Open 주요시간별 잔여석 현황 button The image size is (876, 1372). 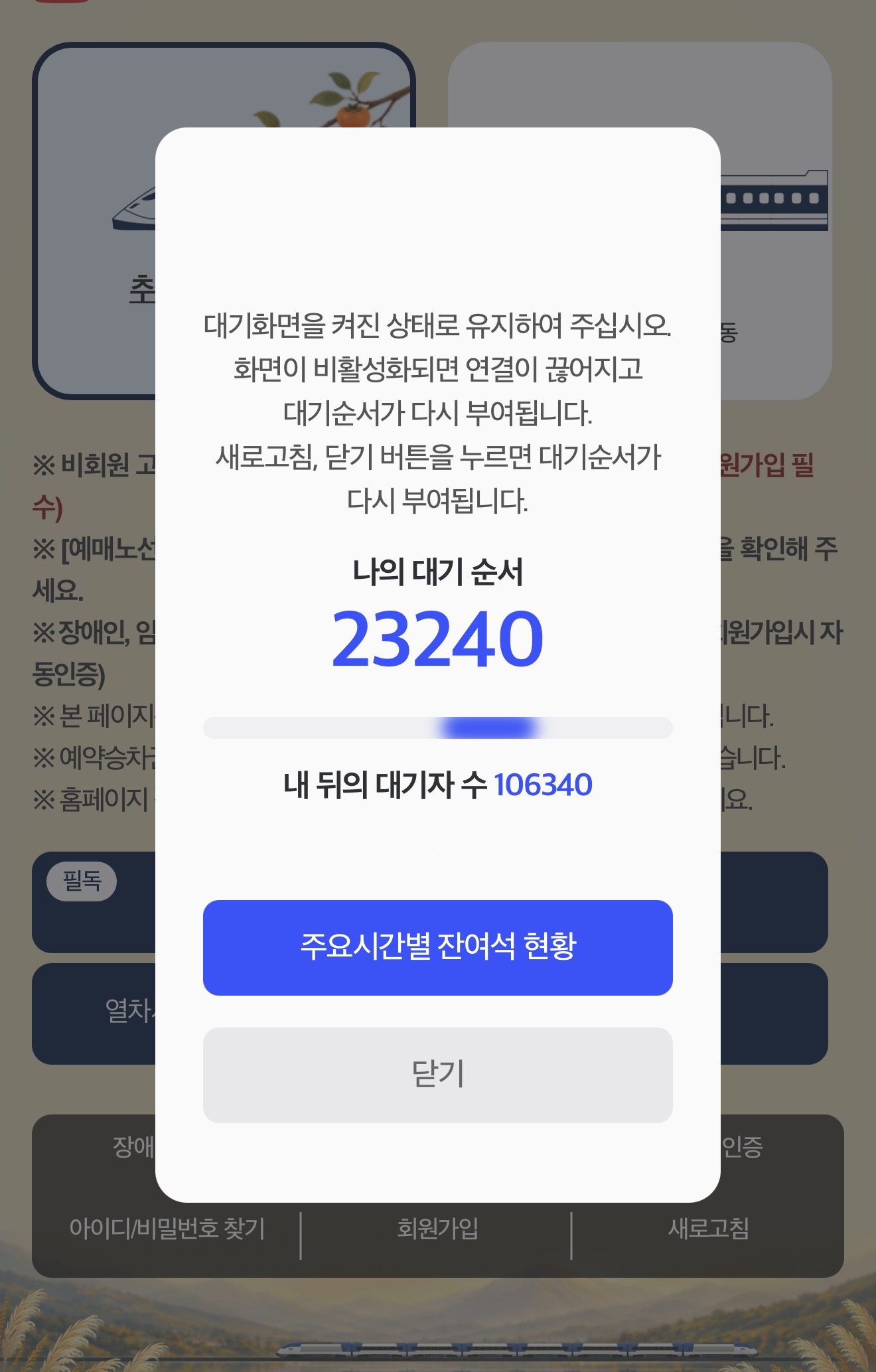438,947
